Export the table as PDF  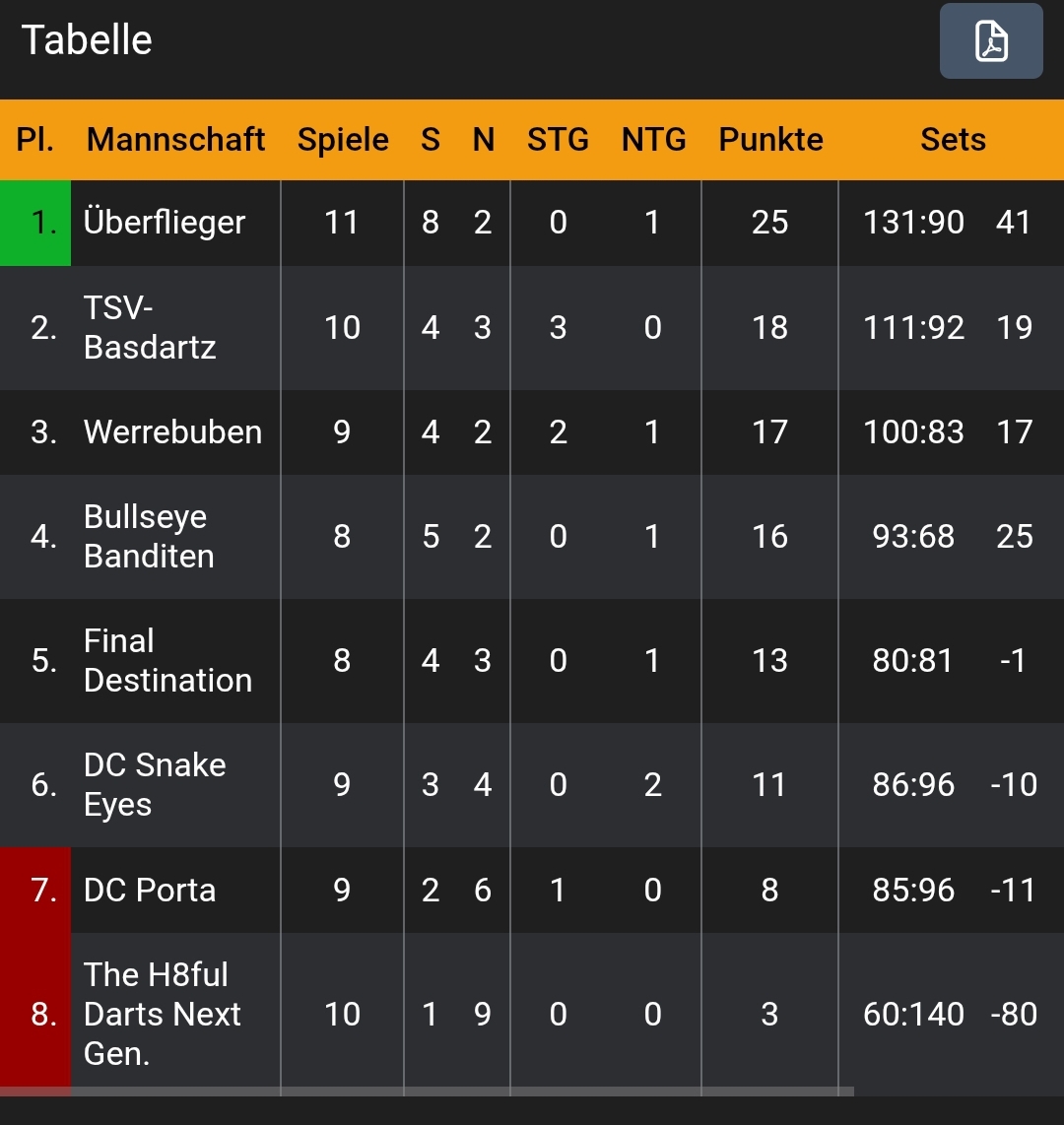pyautogui.click(x=990, y=41)
